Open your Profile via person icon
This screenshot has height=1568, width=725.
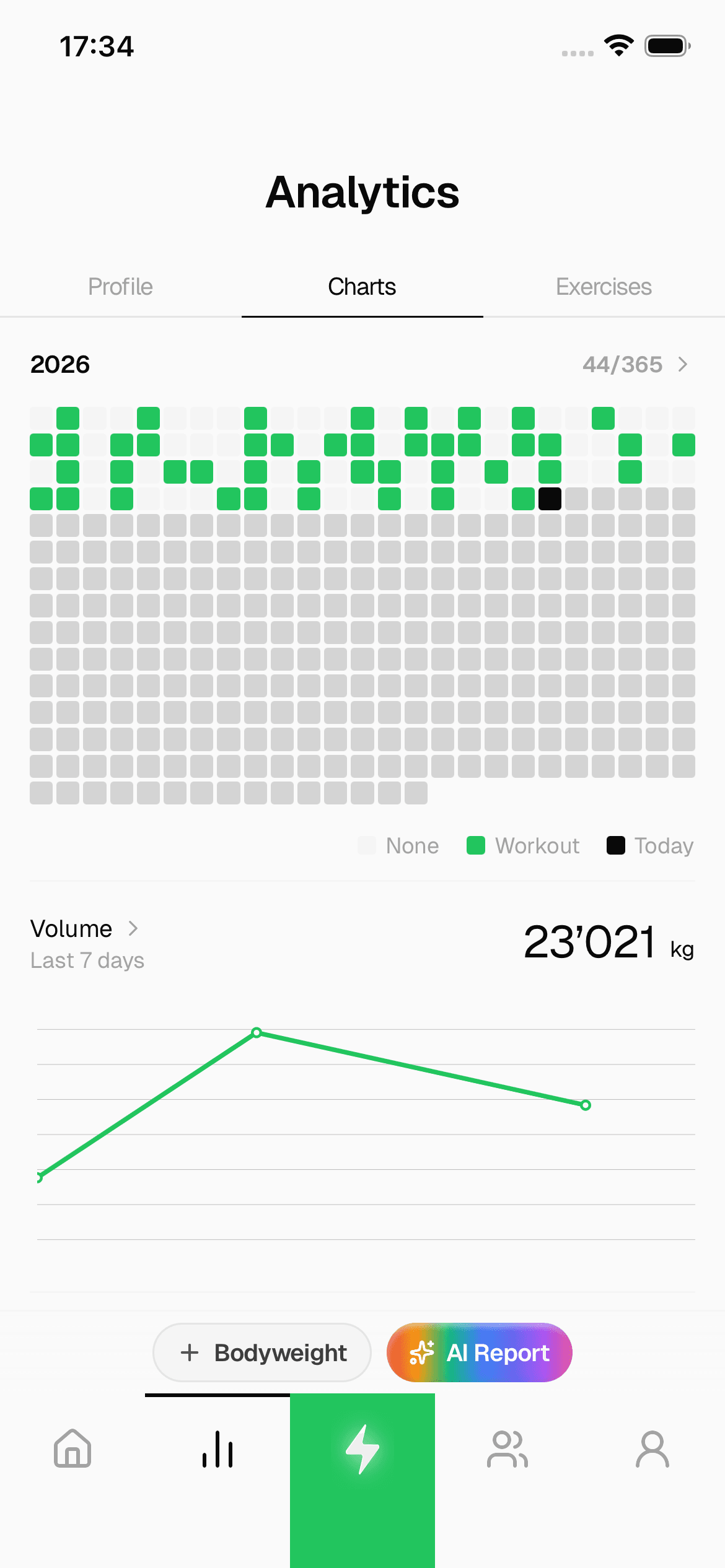coord(652,1449)
